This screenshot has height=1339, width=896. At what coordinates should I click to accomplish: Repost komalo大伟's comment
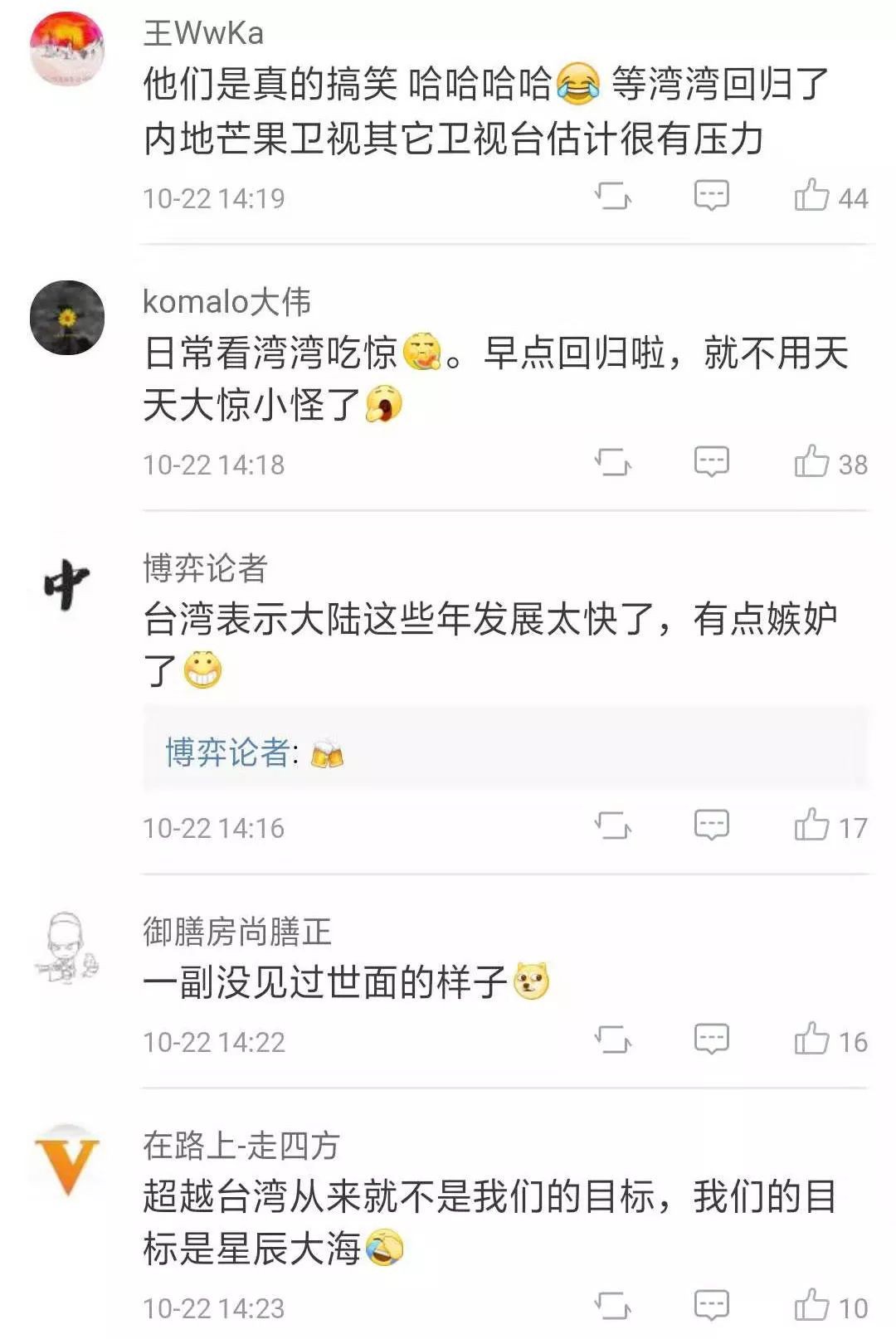click(x=613, y=463)
